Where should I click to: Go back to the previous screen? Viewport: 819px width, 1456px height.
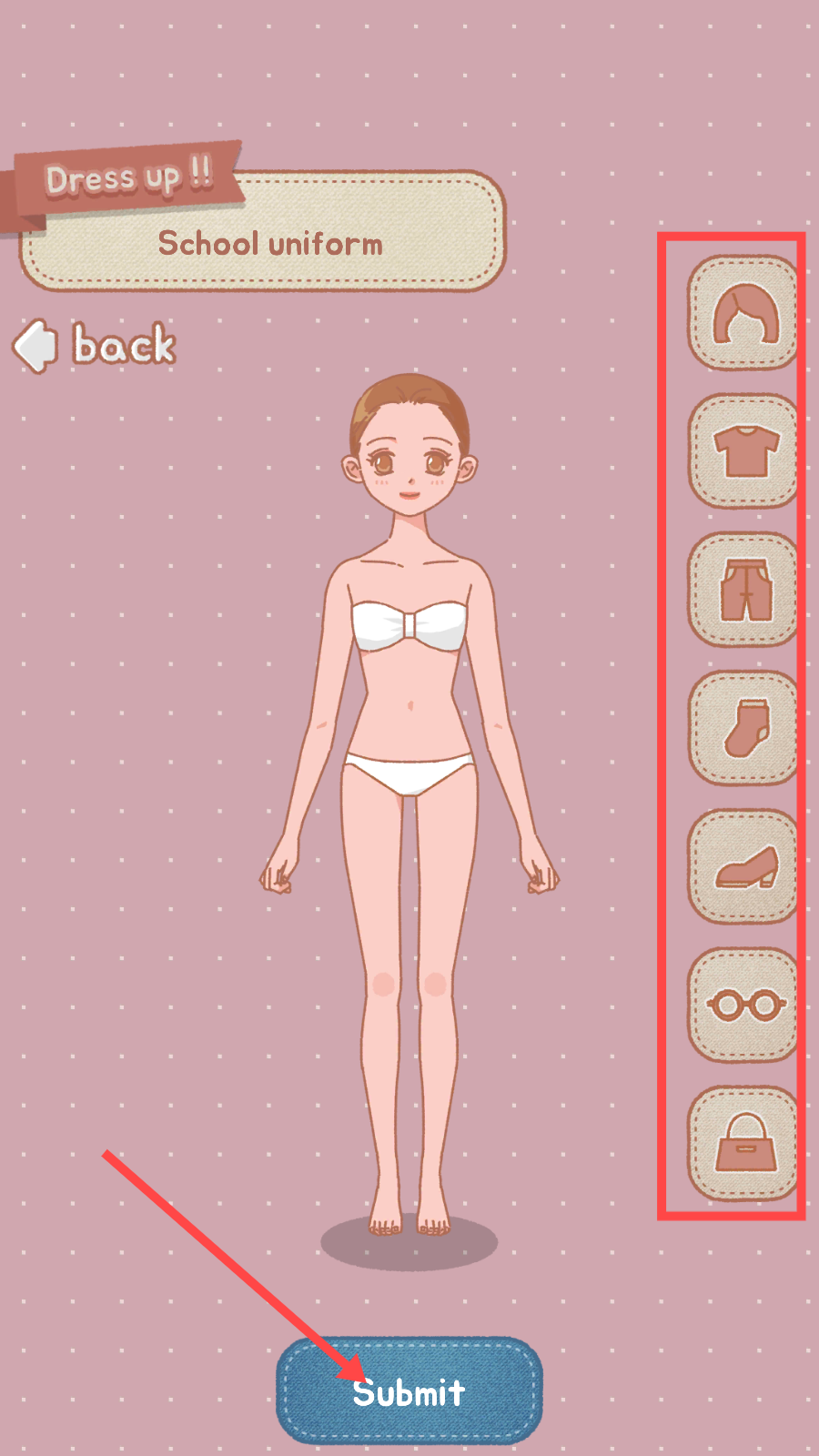96,345
